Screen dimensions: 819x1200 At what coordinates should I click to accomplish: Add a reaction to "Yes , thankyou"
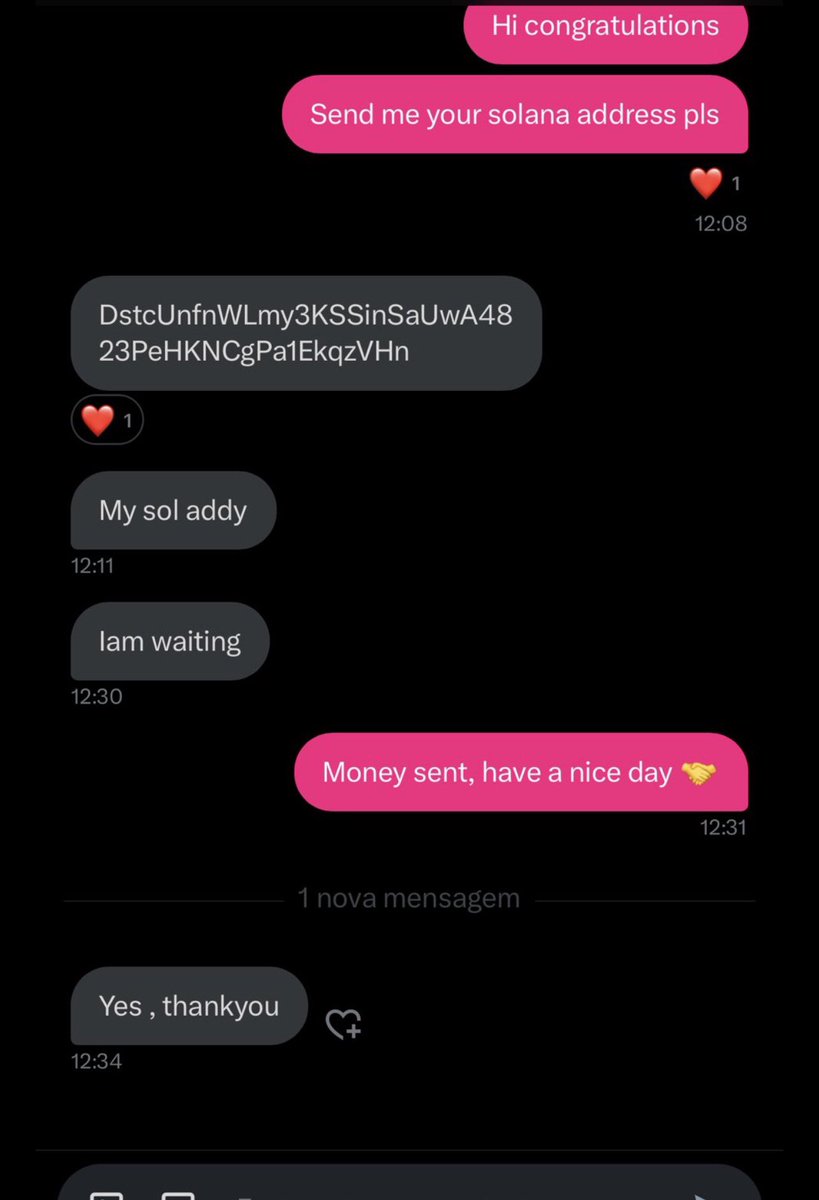pyautogui.click(x=343, y=1023)
